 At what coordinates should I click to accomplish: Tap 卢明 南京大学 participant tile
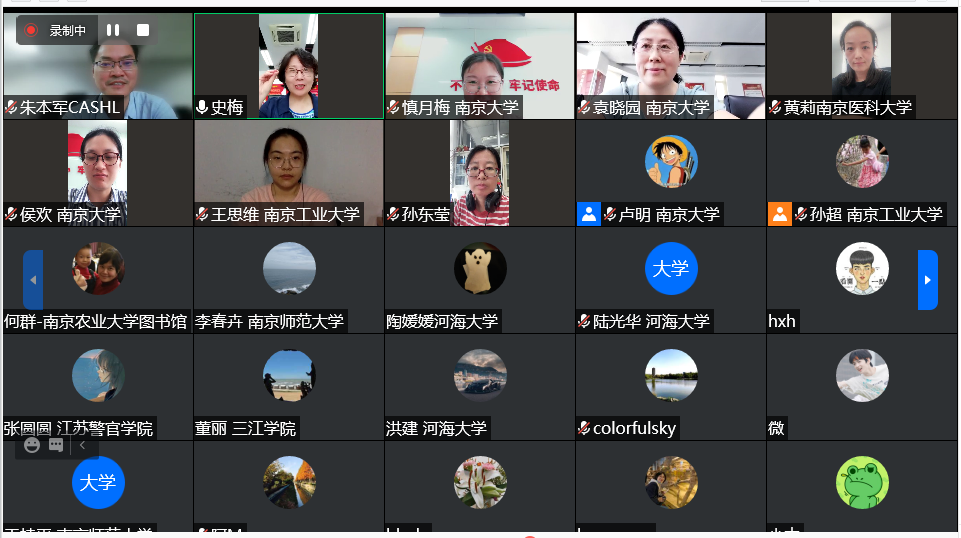coord(670,172)
